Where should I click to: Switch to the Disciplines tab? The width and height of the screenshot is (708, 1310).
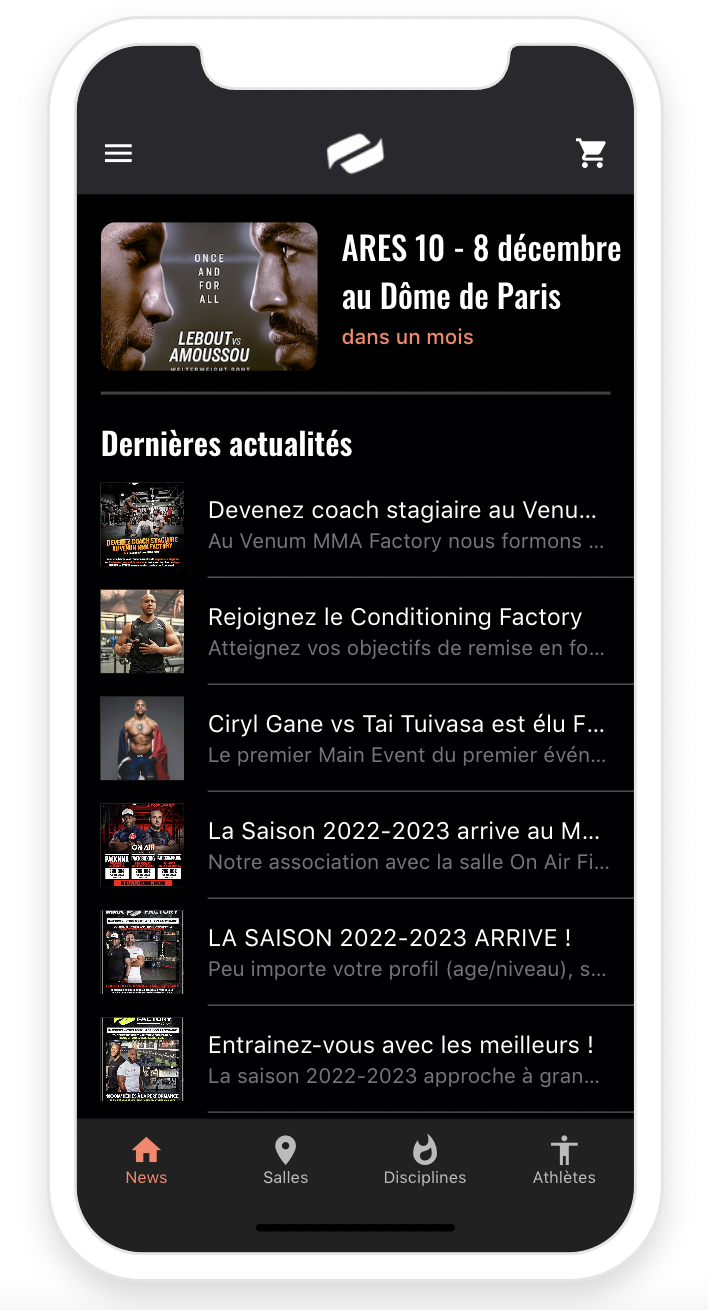[x=425, y=1161]
